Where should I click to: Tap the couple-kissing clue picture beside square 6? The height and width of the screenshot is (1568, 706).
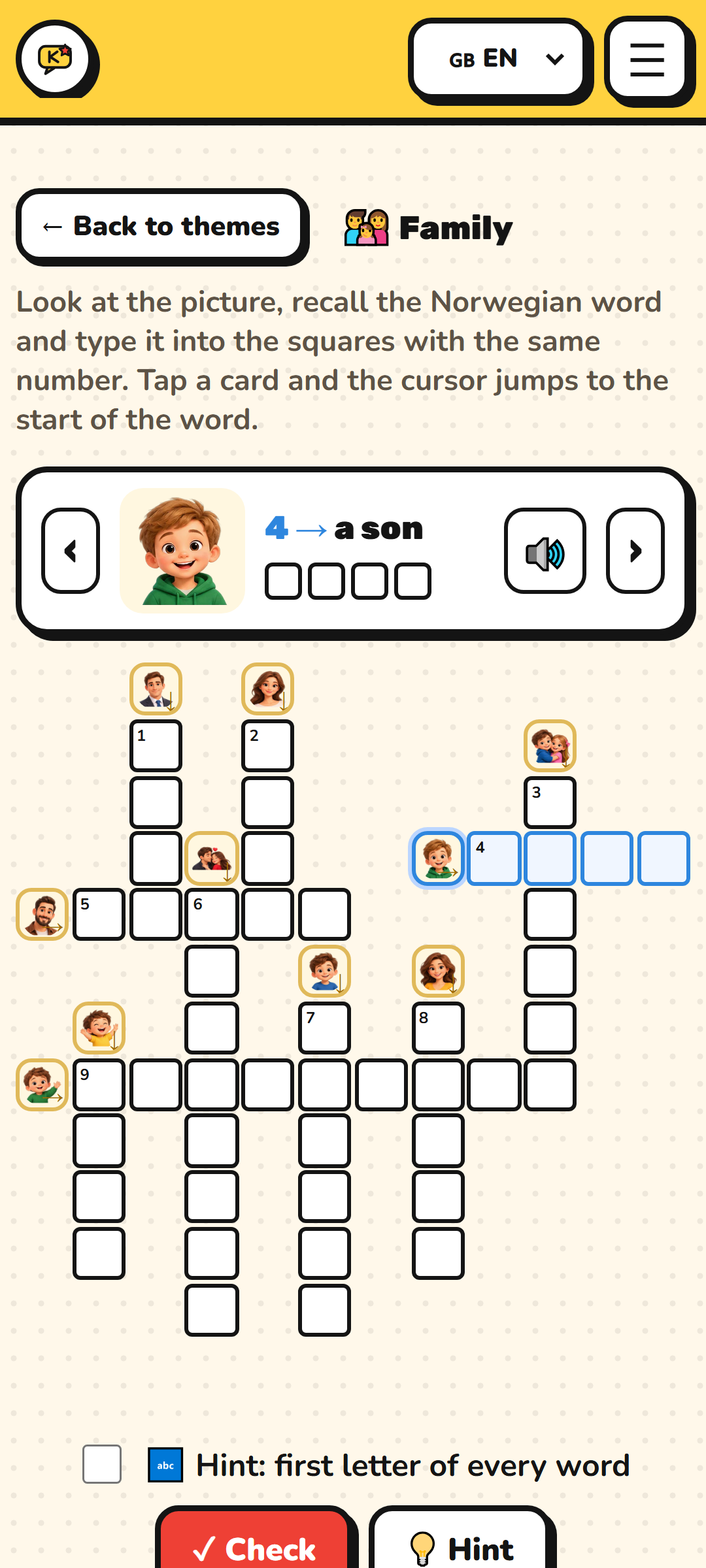[211, 858]
